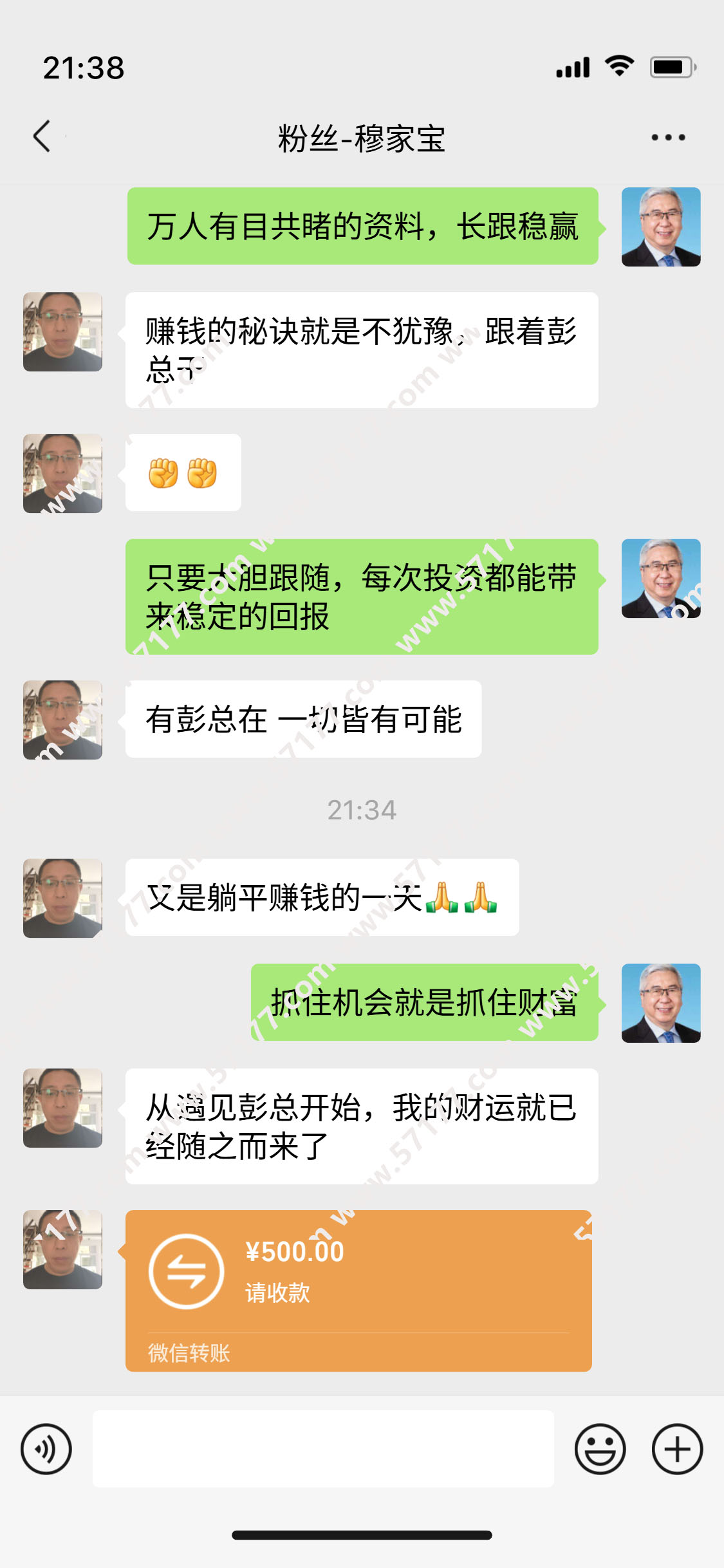Tap the avatar beside the ¥500.00 transfer
The width and height of the screenshot is (724, 1568).
tap(62, 1249)
